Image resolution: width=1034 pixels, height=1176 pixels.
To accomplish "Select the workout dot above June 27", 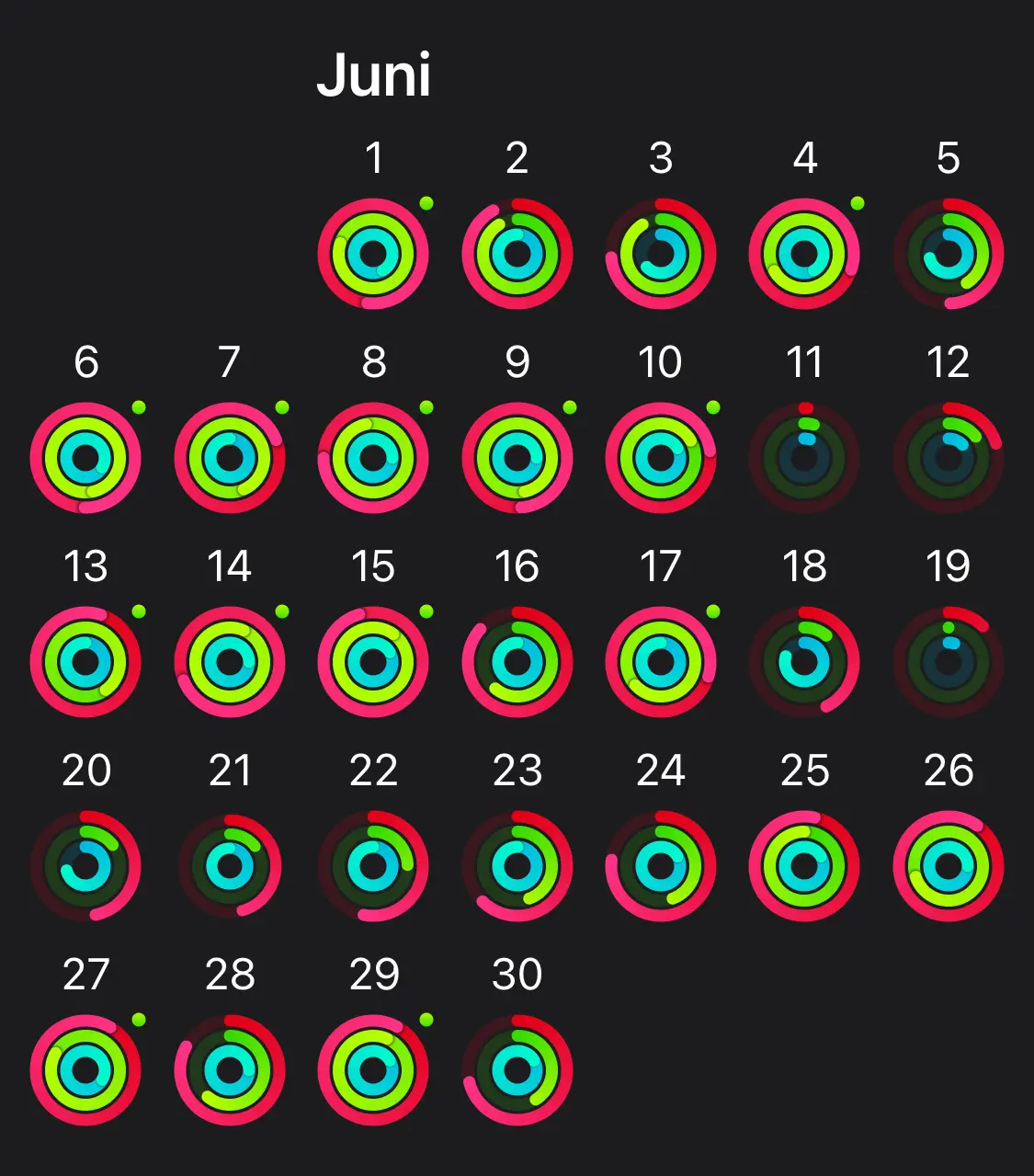I will click(137, 1018).
